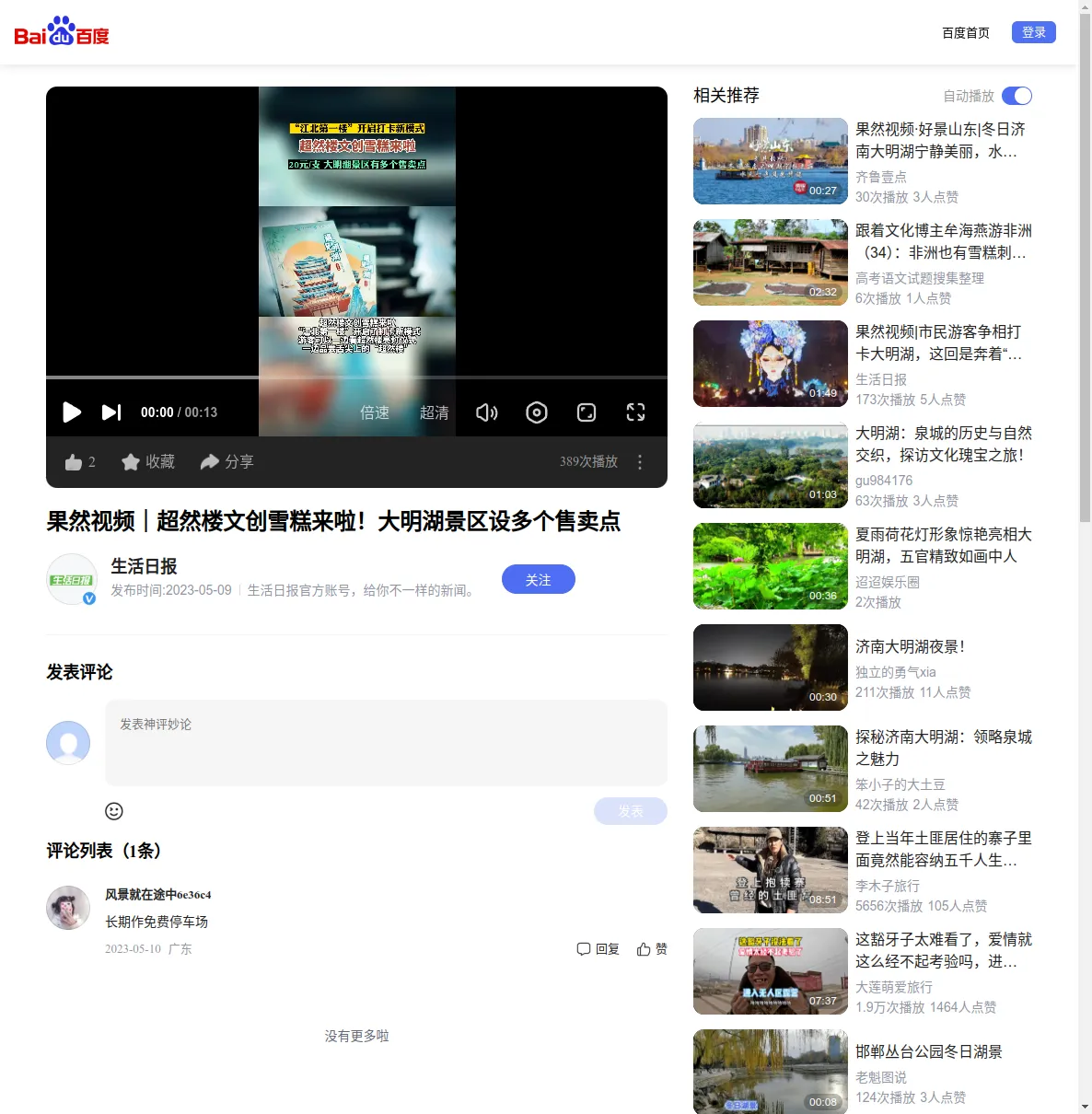Tap the 登录 login button
This screenshot has height=1114, width=1092.
(x=1033, y=32)
